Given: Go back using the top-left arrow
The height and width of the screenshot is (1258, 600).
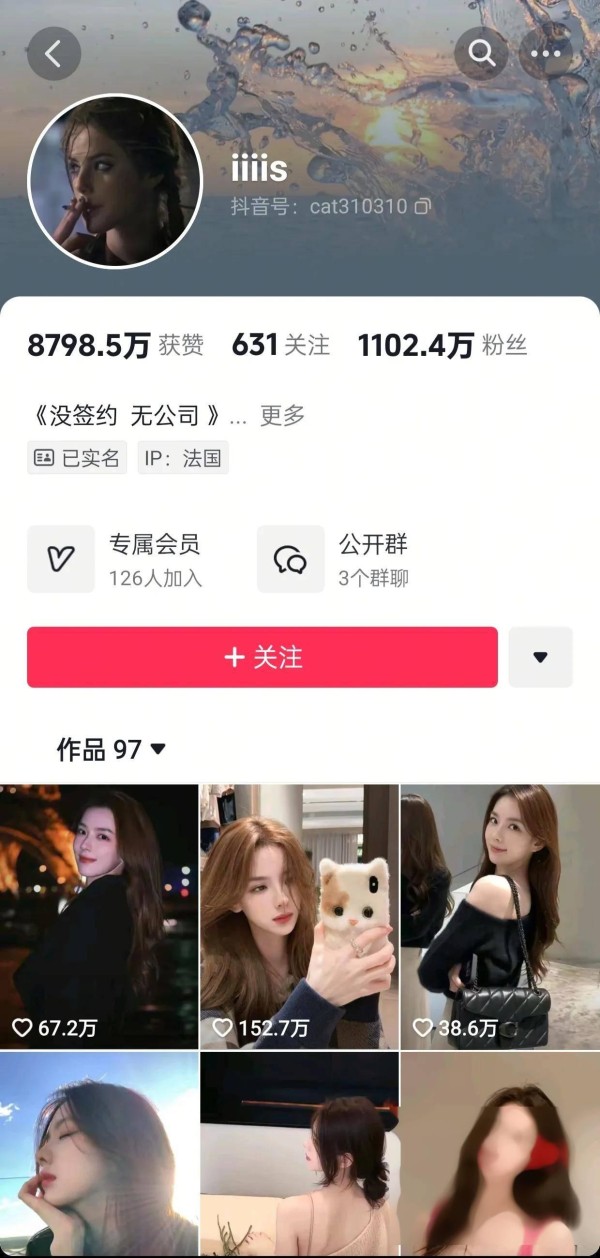Looking at the screenshot, I should click(53, 54).
